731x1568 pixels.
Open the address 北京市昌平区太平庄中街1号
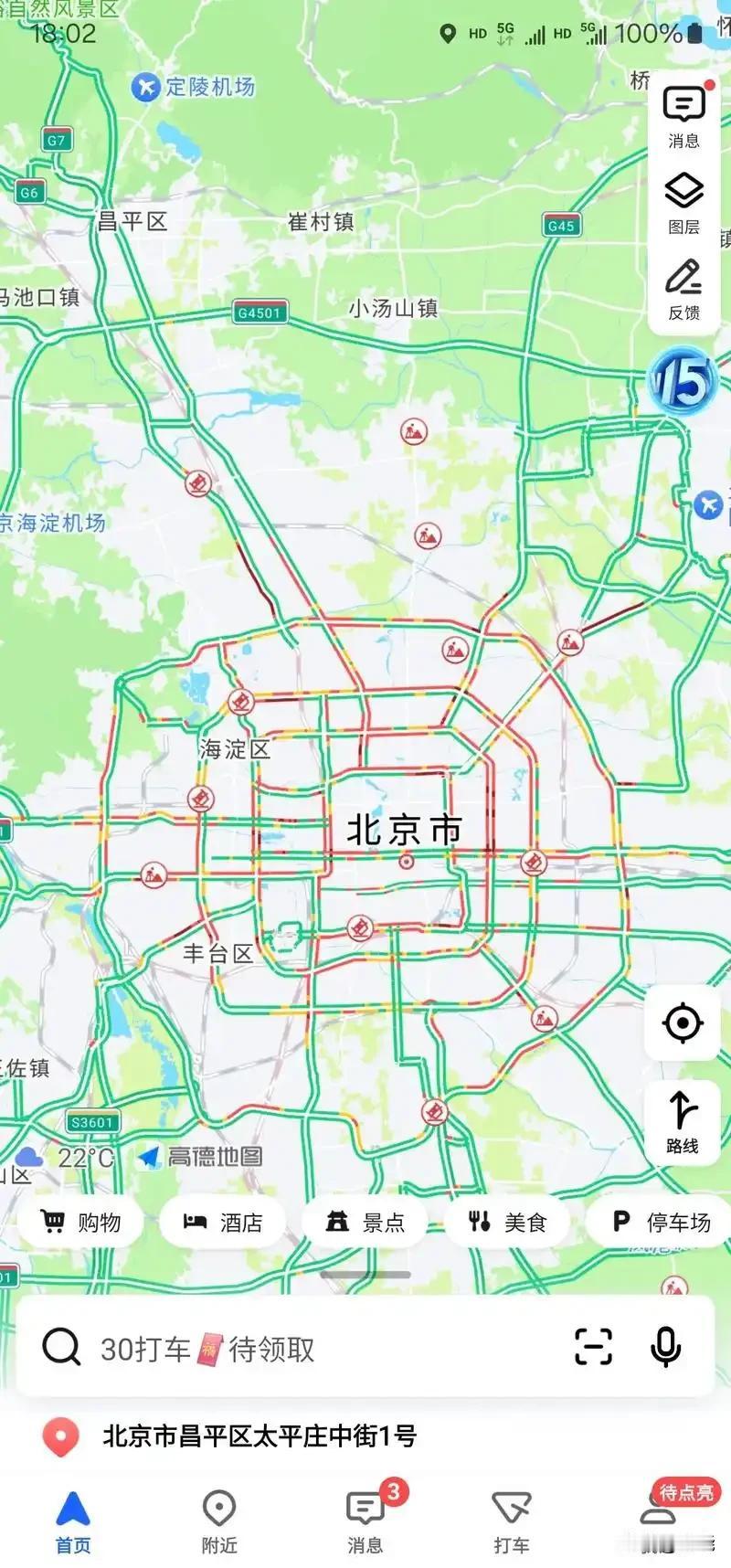point(260,1436)
